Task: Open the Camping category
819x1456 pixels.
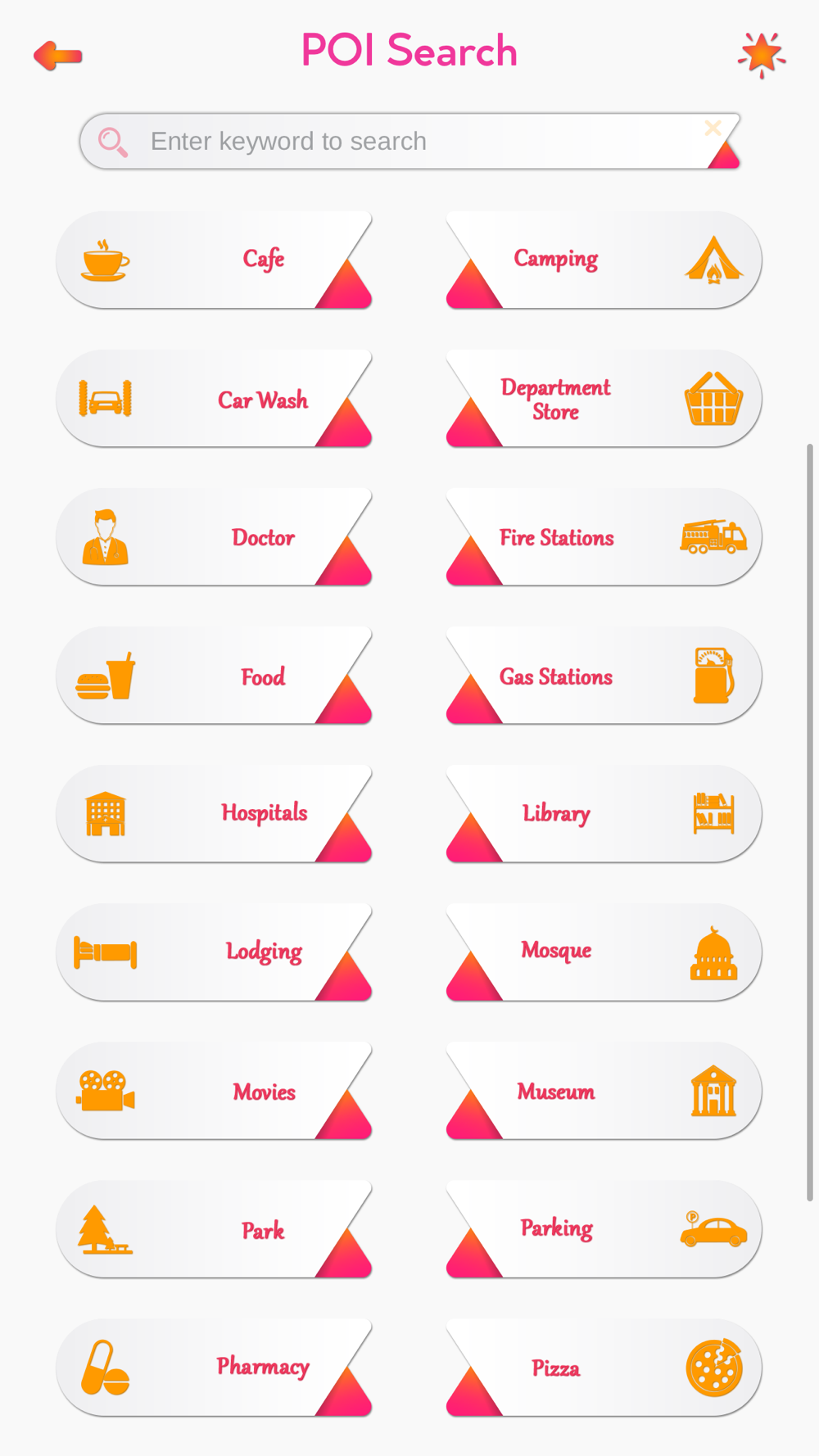Action: [x=604, y=260]
